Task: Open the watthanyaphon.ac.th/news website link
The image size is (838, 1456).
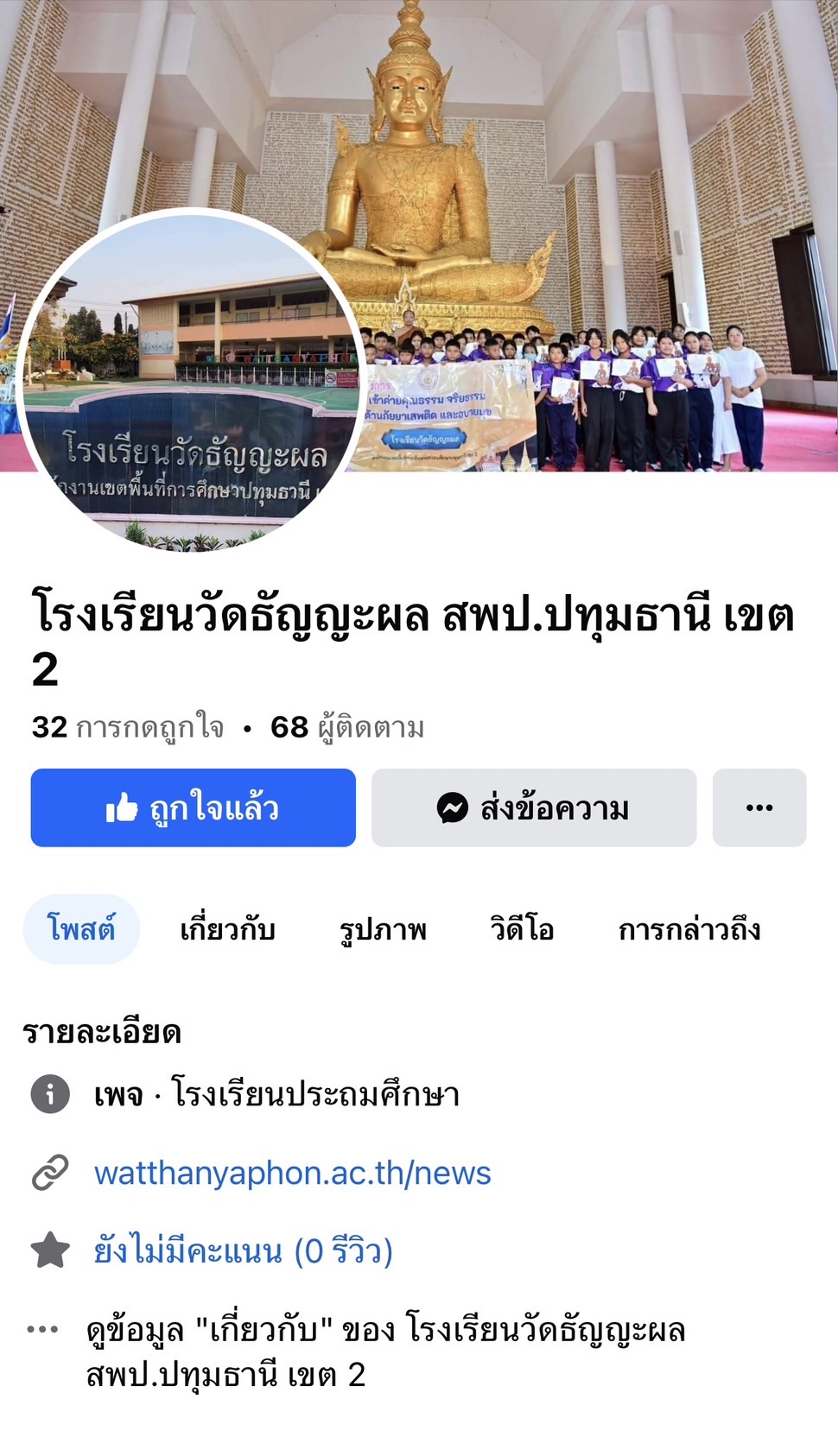Action: 292,1173
